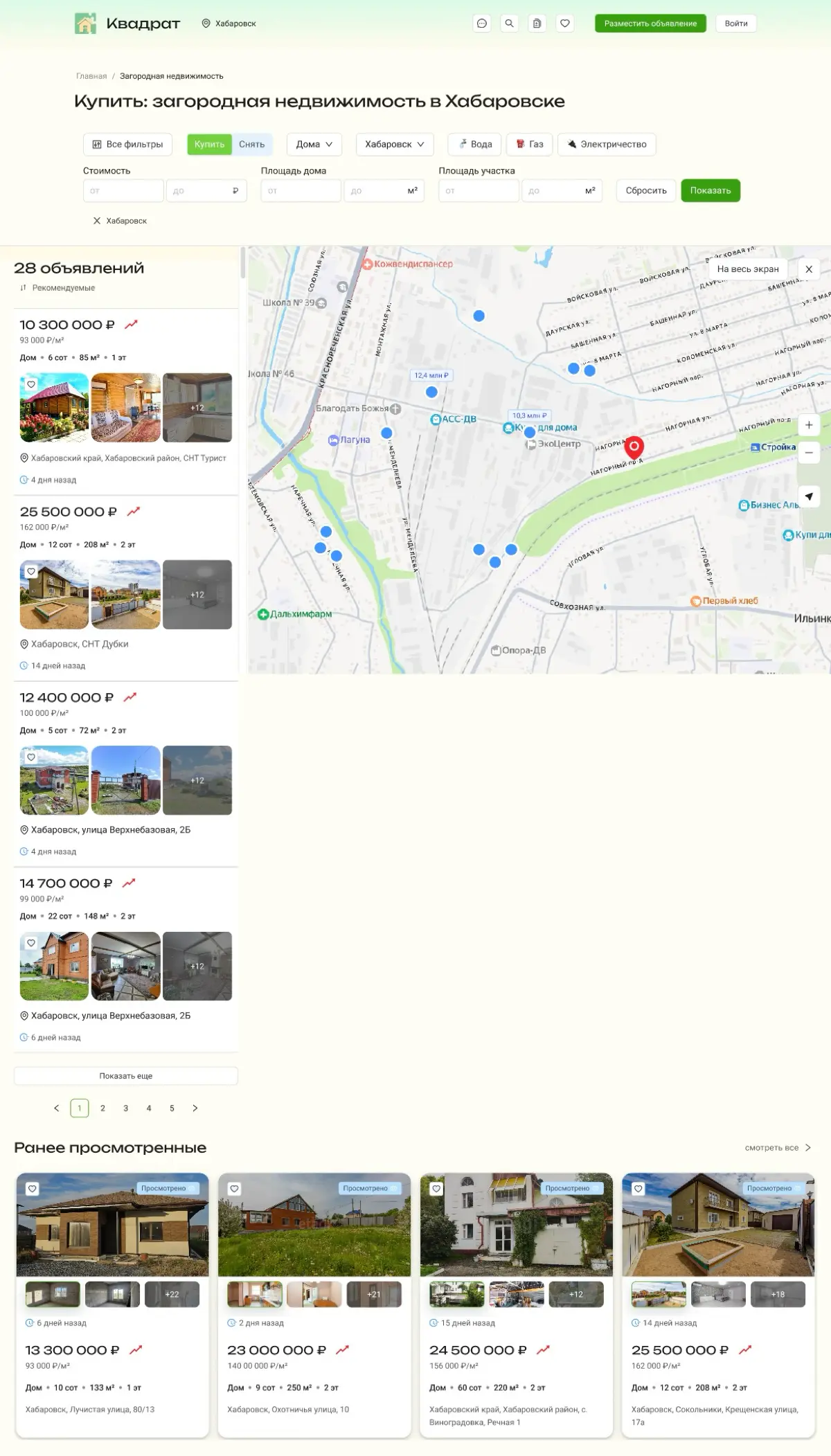Remove the Хабаровск filter tag
The image size is (831, 1456).
coord(97,221)
